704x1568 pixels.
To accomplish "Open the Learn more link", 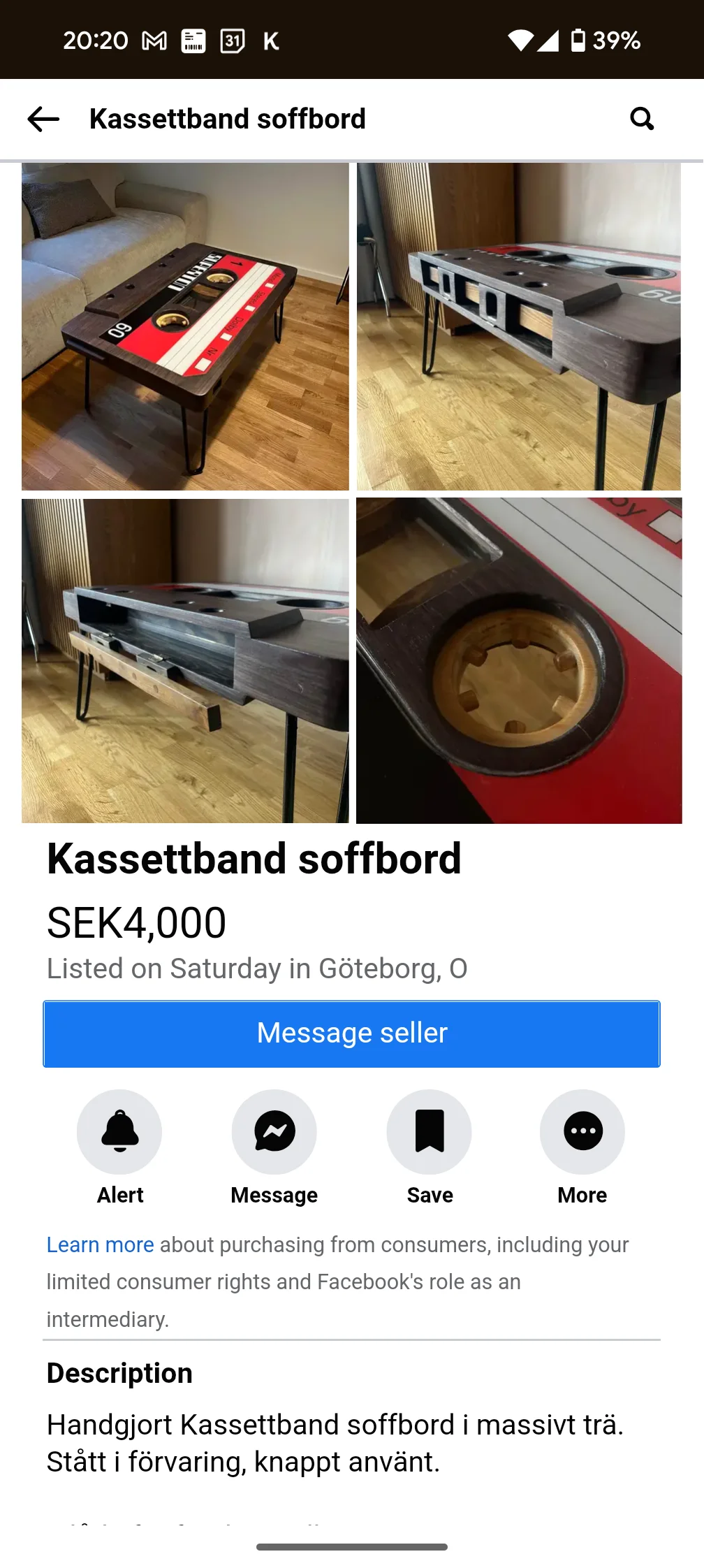I will 100,1244.
